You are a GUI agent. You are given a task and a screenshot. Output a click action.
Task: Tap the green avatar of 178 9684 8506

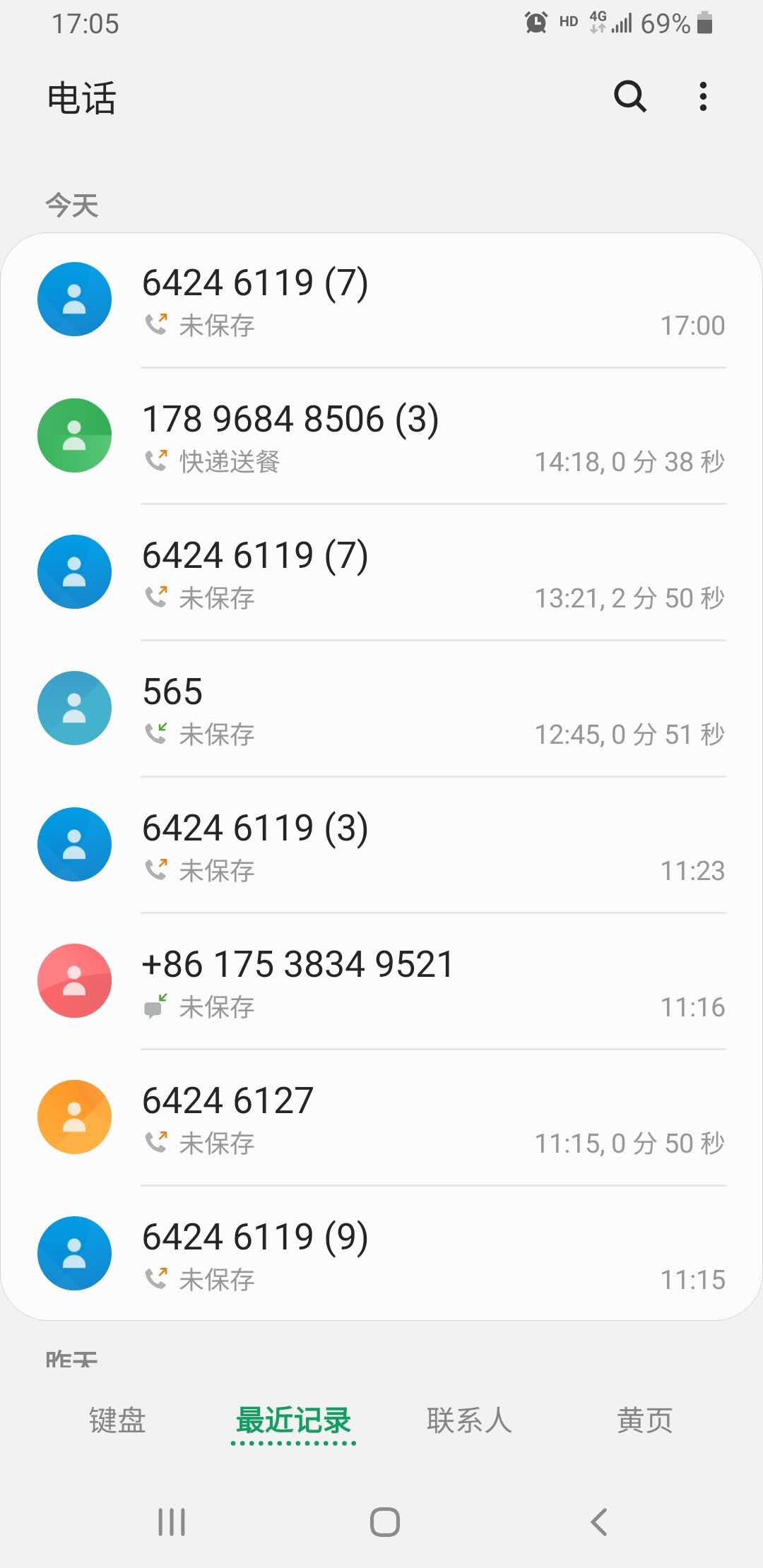pyautogui.click(x=74, y=435)
